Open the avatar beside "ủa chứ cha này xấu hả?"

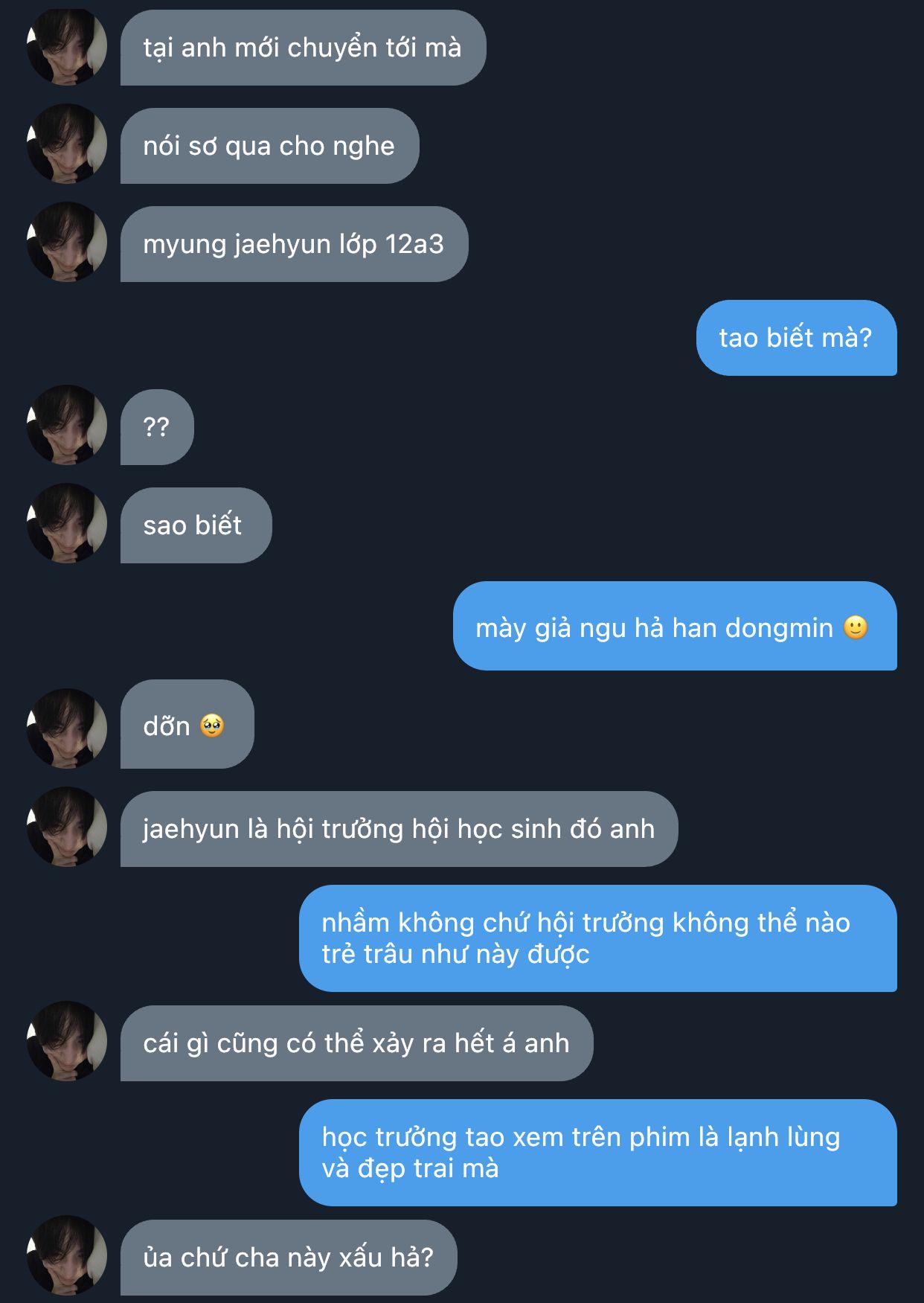pos(67,1255)
